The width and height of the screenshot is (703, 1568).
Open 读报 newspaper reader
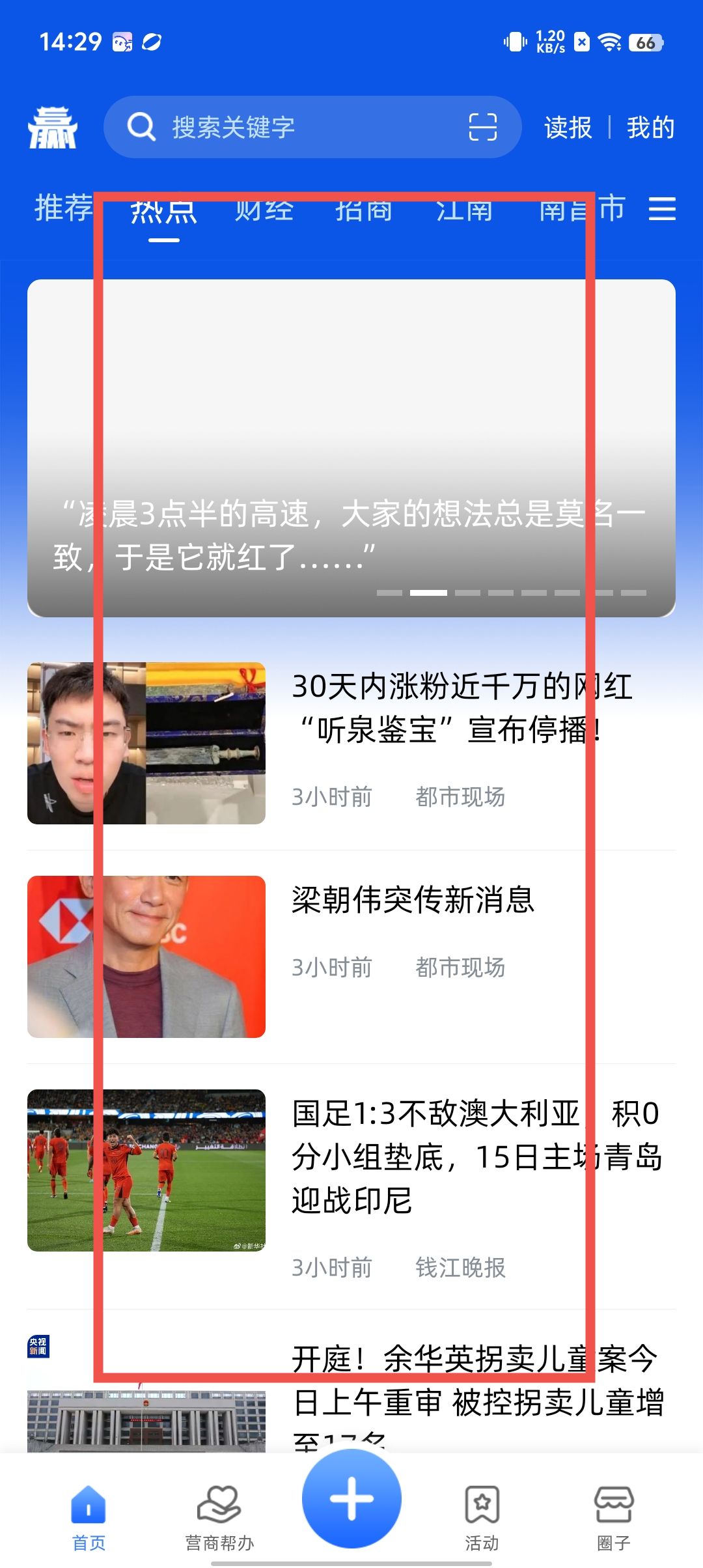568,128
